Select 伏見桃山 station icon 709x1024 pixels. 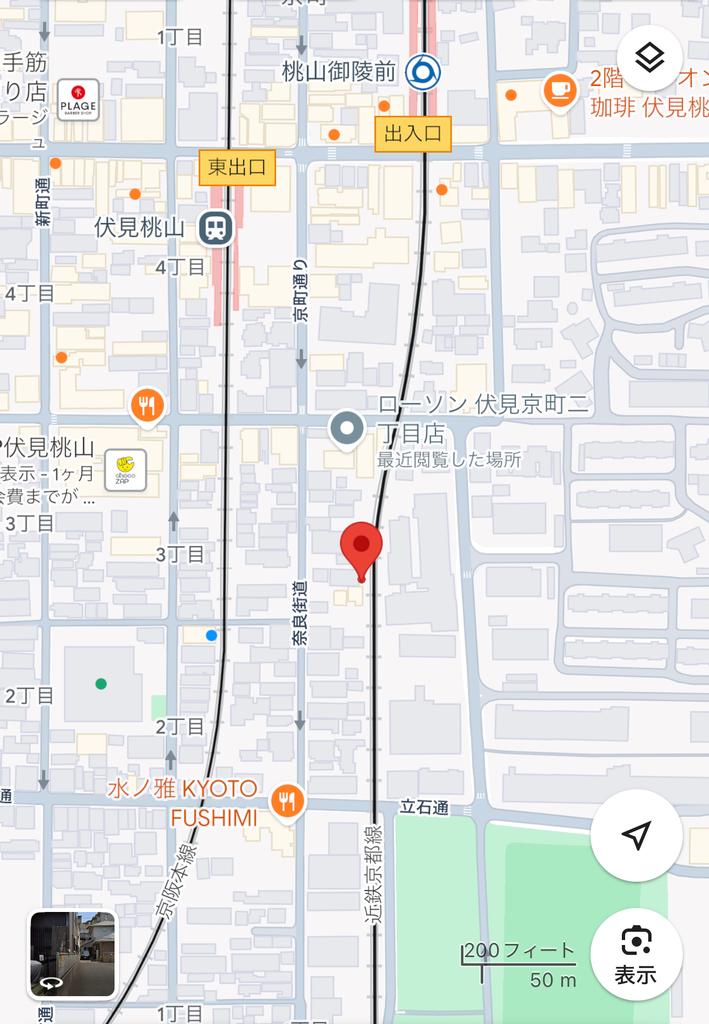click(x=215, y=228)
